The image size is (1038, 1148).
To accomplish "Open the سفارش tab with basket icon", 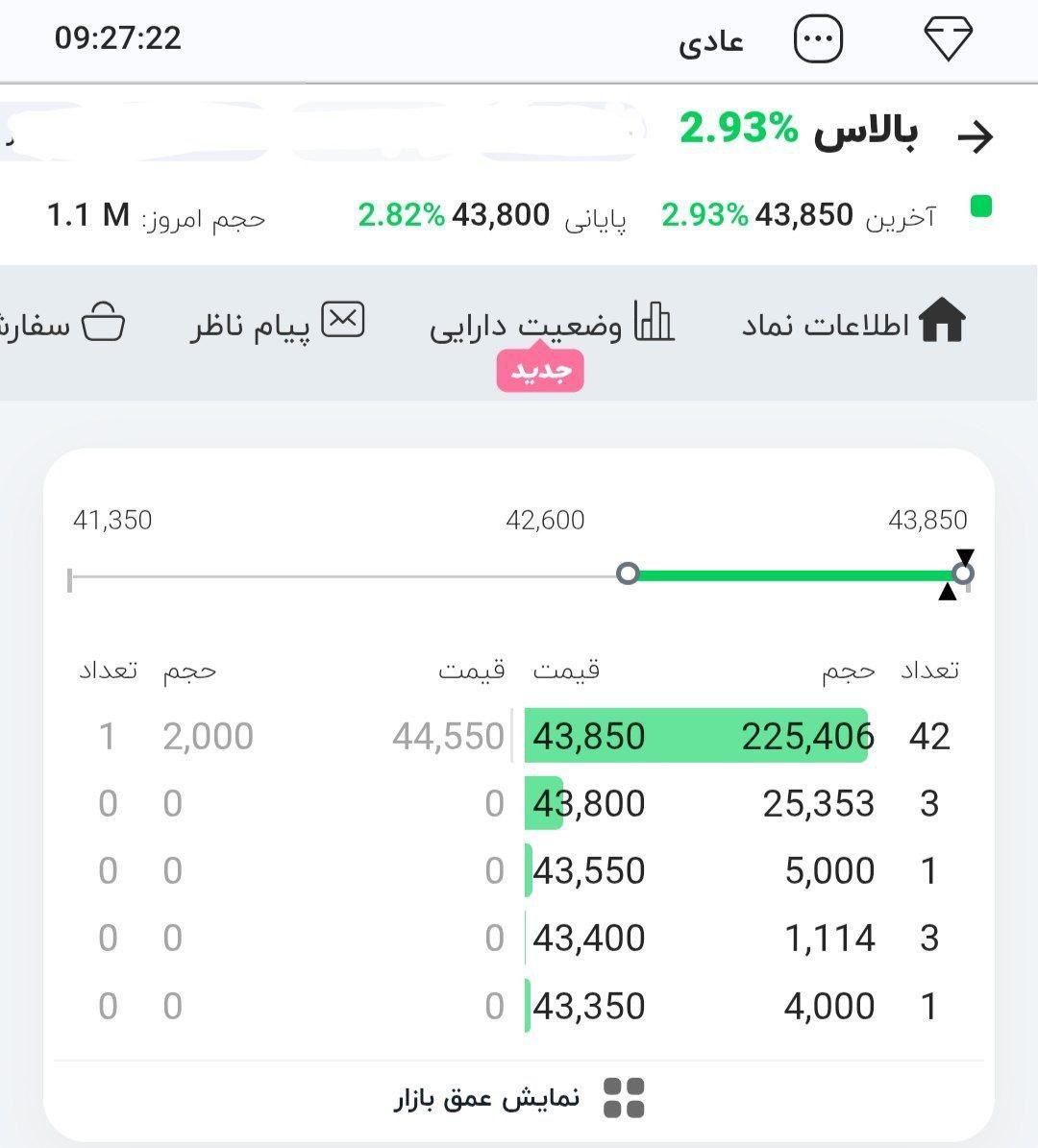I will pyautogui.click(x=62, y=324).
